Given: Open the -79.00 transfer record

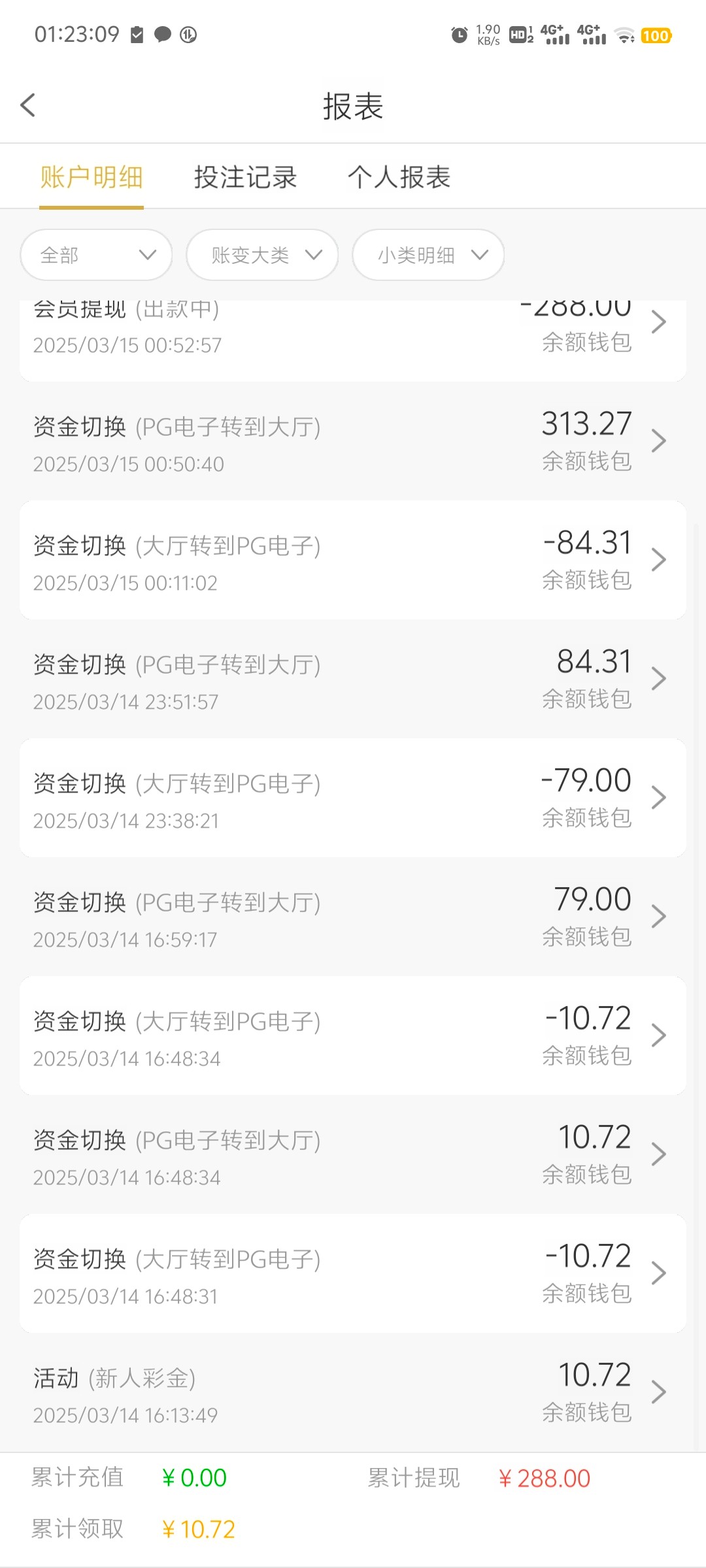Looking at the screenshot, I should (353, 798).
